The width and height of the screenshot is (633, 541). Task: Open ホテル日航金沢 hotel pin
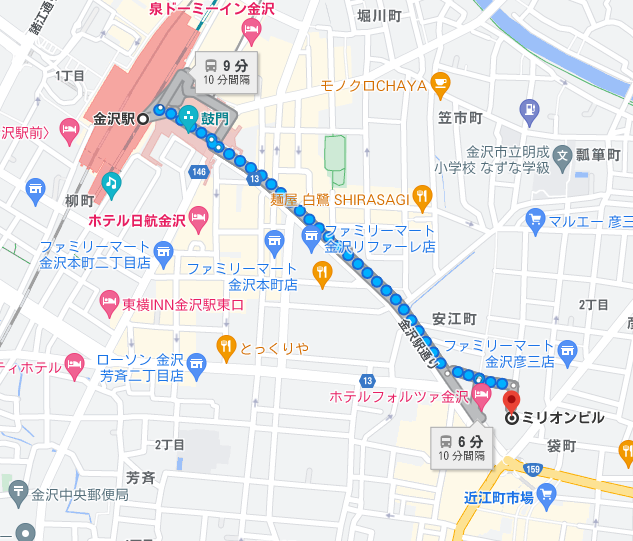(199, 217)
